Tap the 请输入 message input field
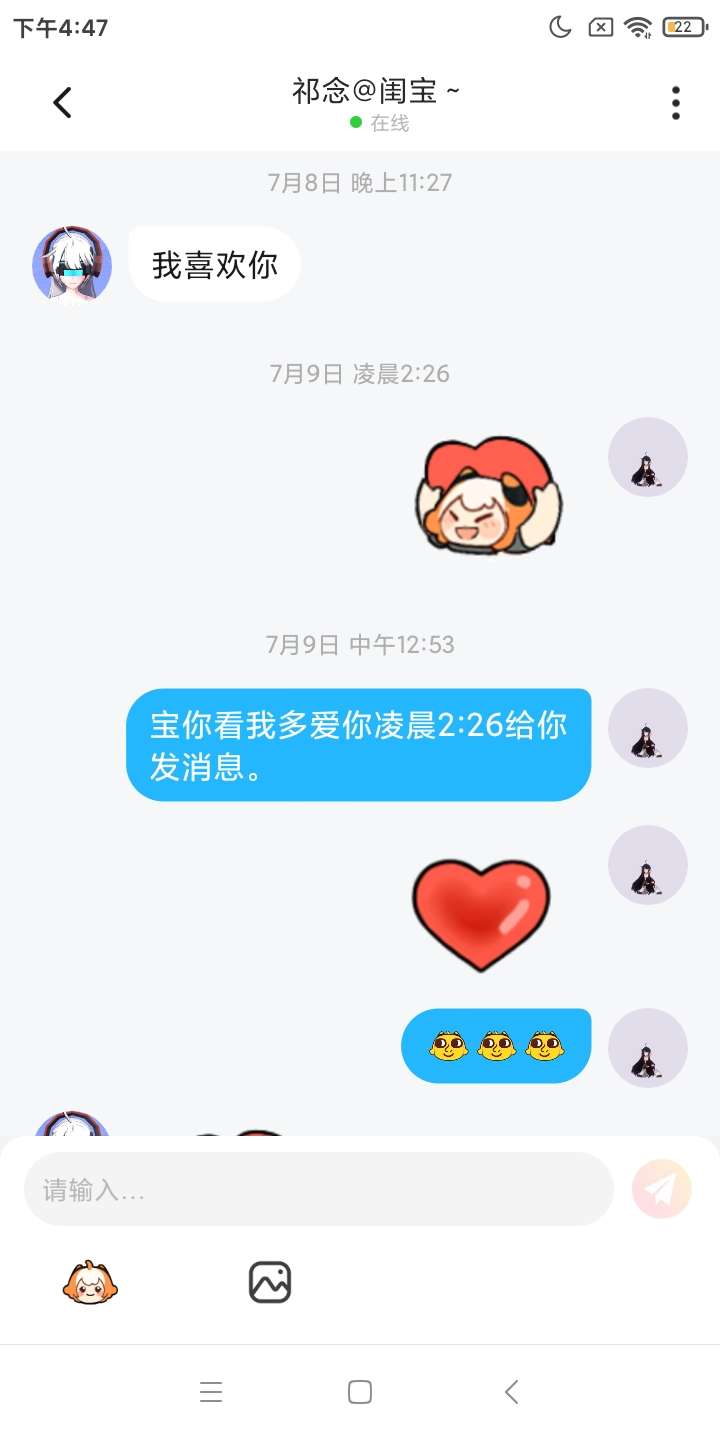This screenshot has width=720, height=1440. click(318, 1189)
